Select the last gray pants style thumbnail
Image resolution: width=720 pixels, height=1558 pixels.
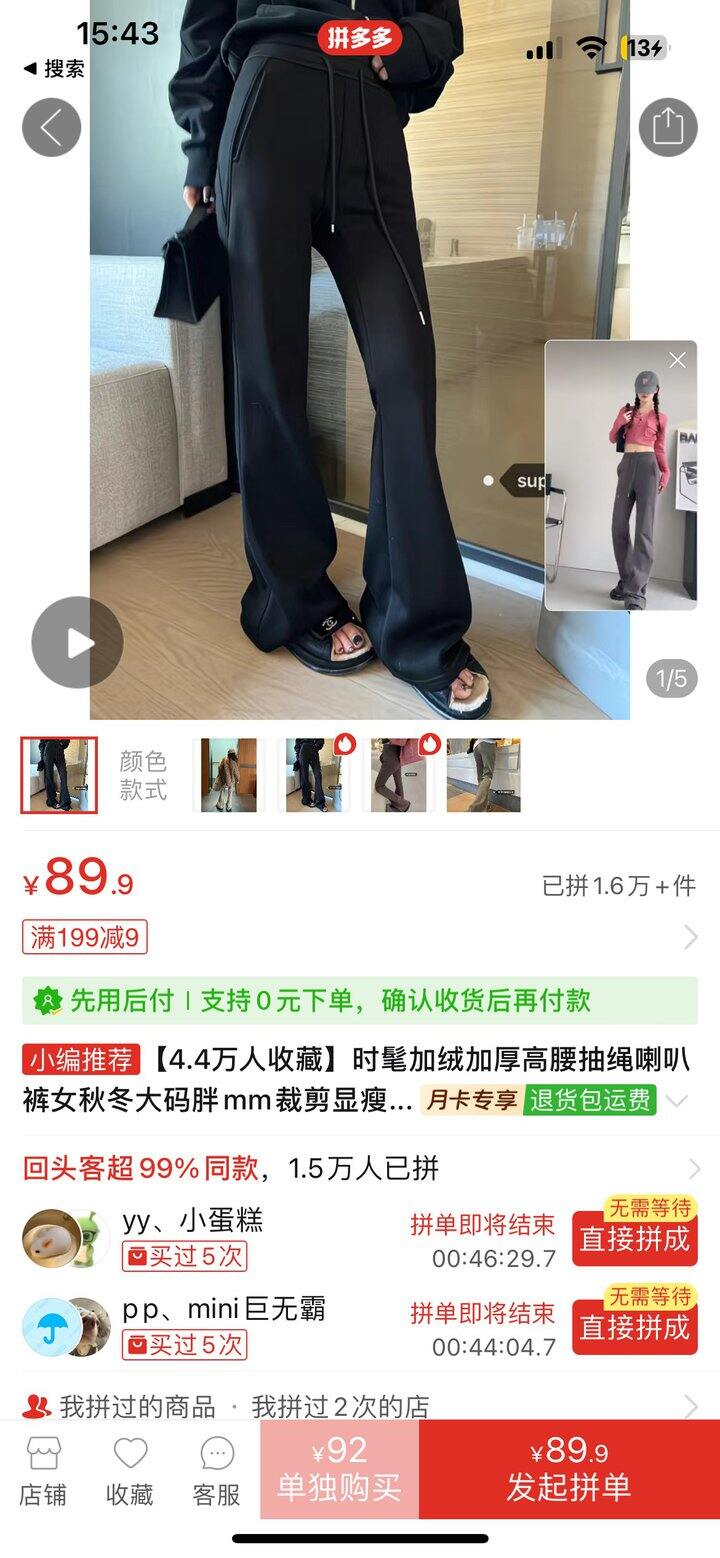(483, 775)
